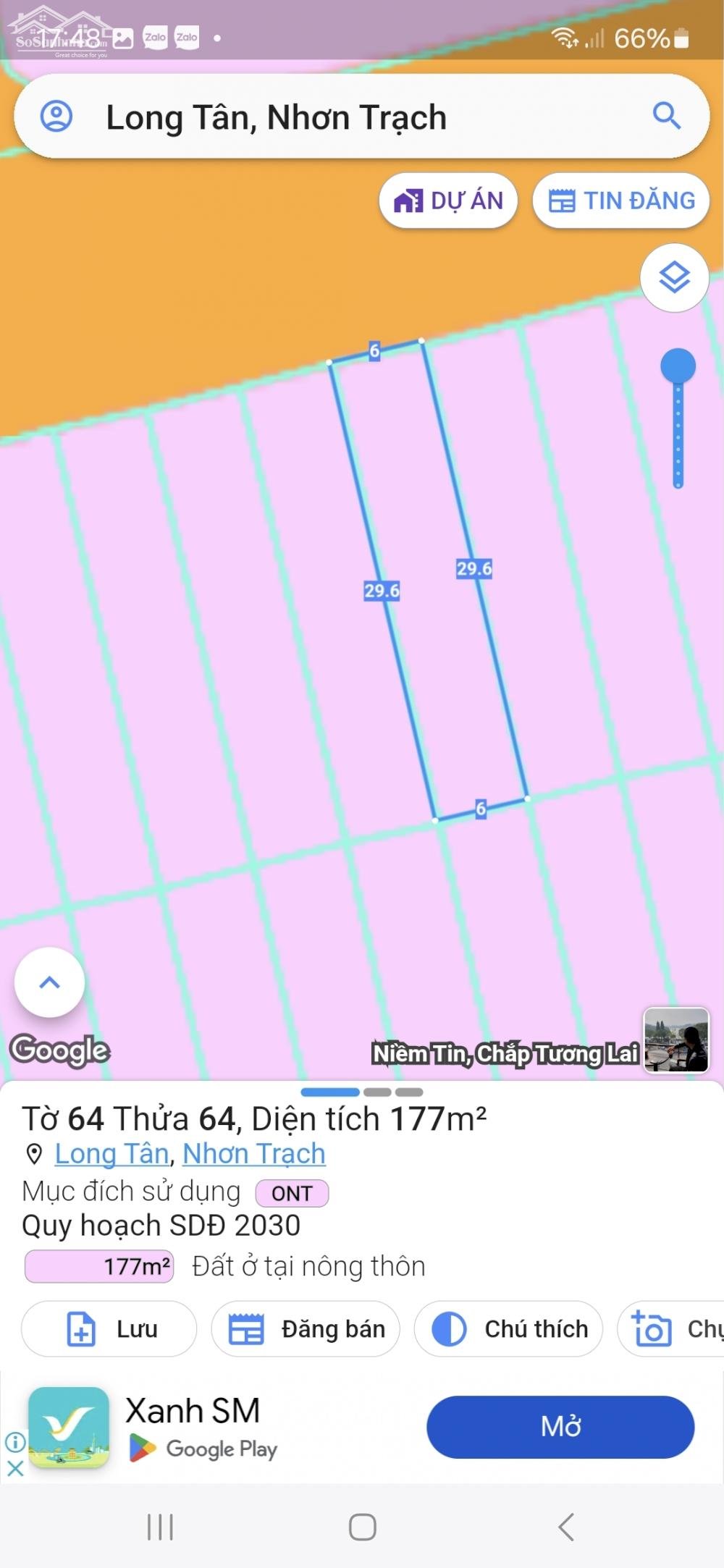Tap the search magnifier icon
Image resolution: width=724 pixels, height=1568 pixels.
click(667, 116)
